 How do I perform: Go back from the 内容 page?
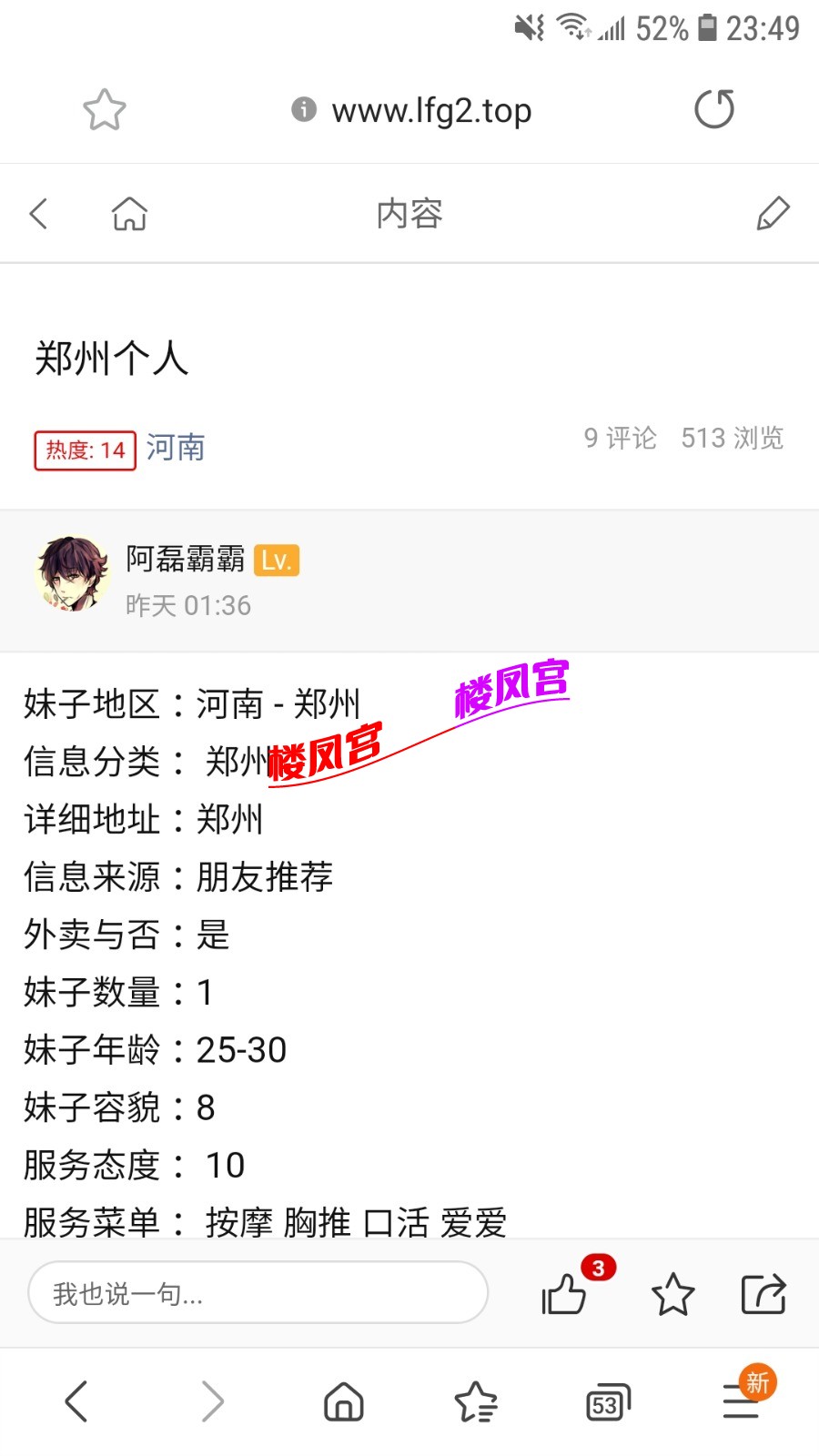click(x=38, y=214)
